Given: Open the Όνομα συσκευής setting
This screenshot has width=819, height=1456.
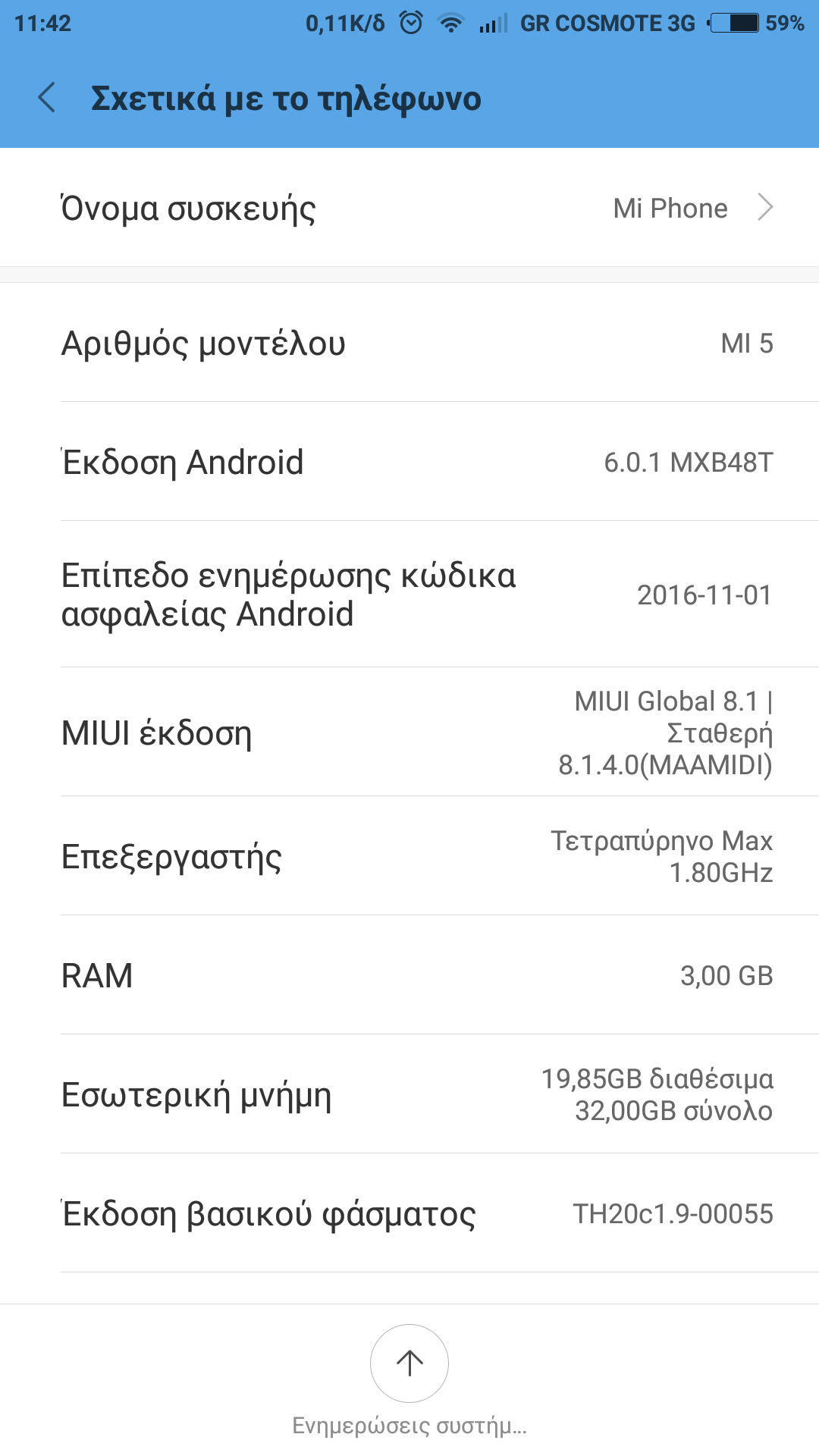Looking at the screenshot, I should [409, 208].
